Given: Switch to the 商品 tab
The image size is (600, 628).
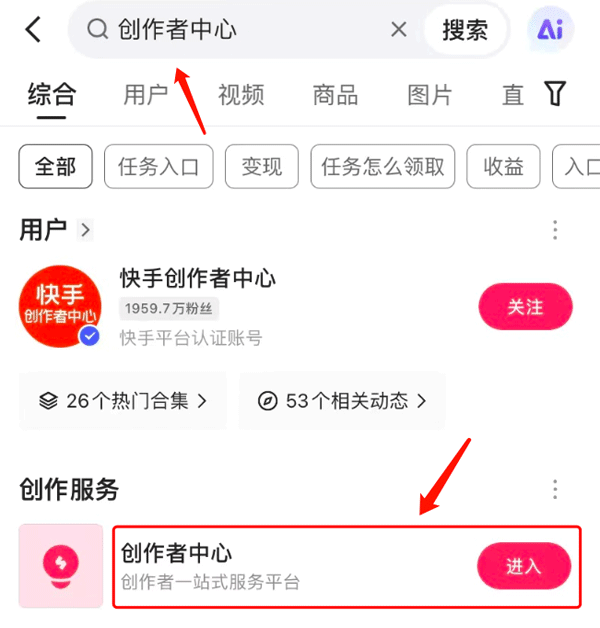Looking at the screenshot, I should pos(335,95).
